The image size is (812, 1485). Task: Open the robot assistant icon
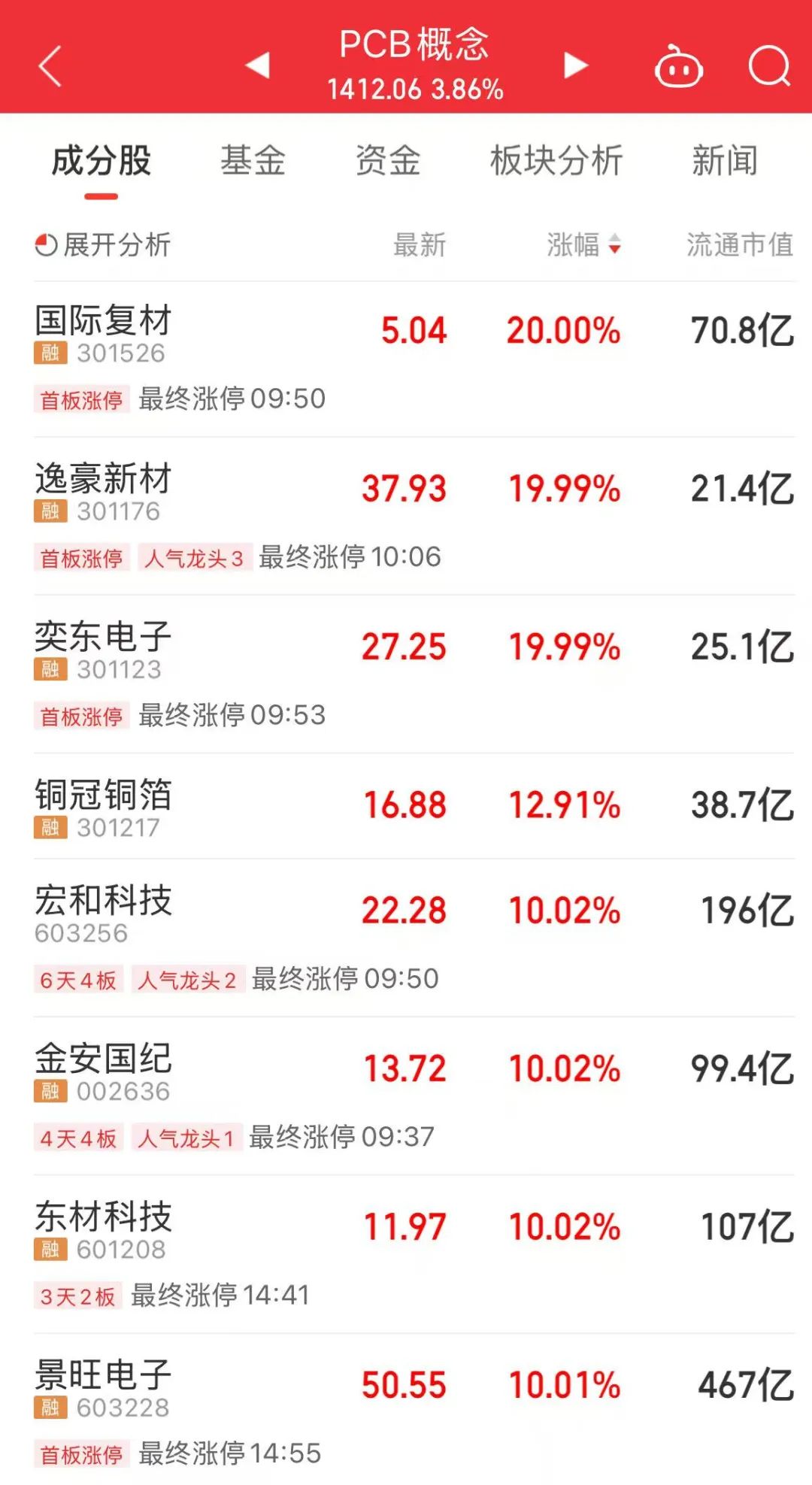coord(678,66)
